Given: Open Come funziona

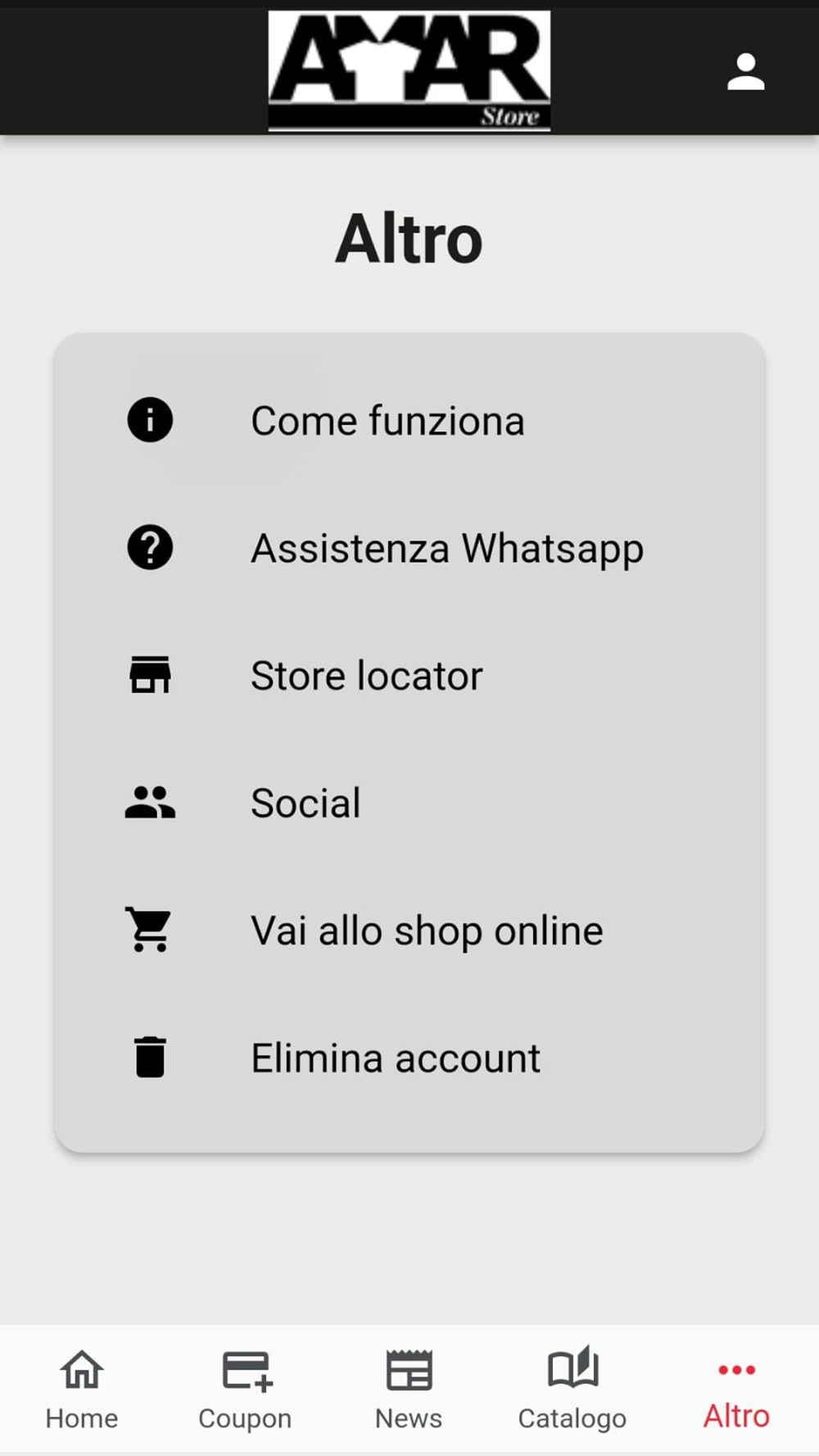Looking at the screenshot, I should click(x=387, y=421).
